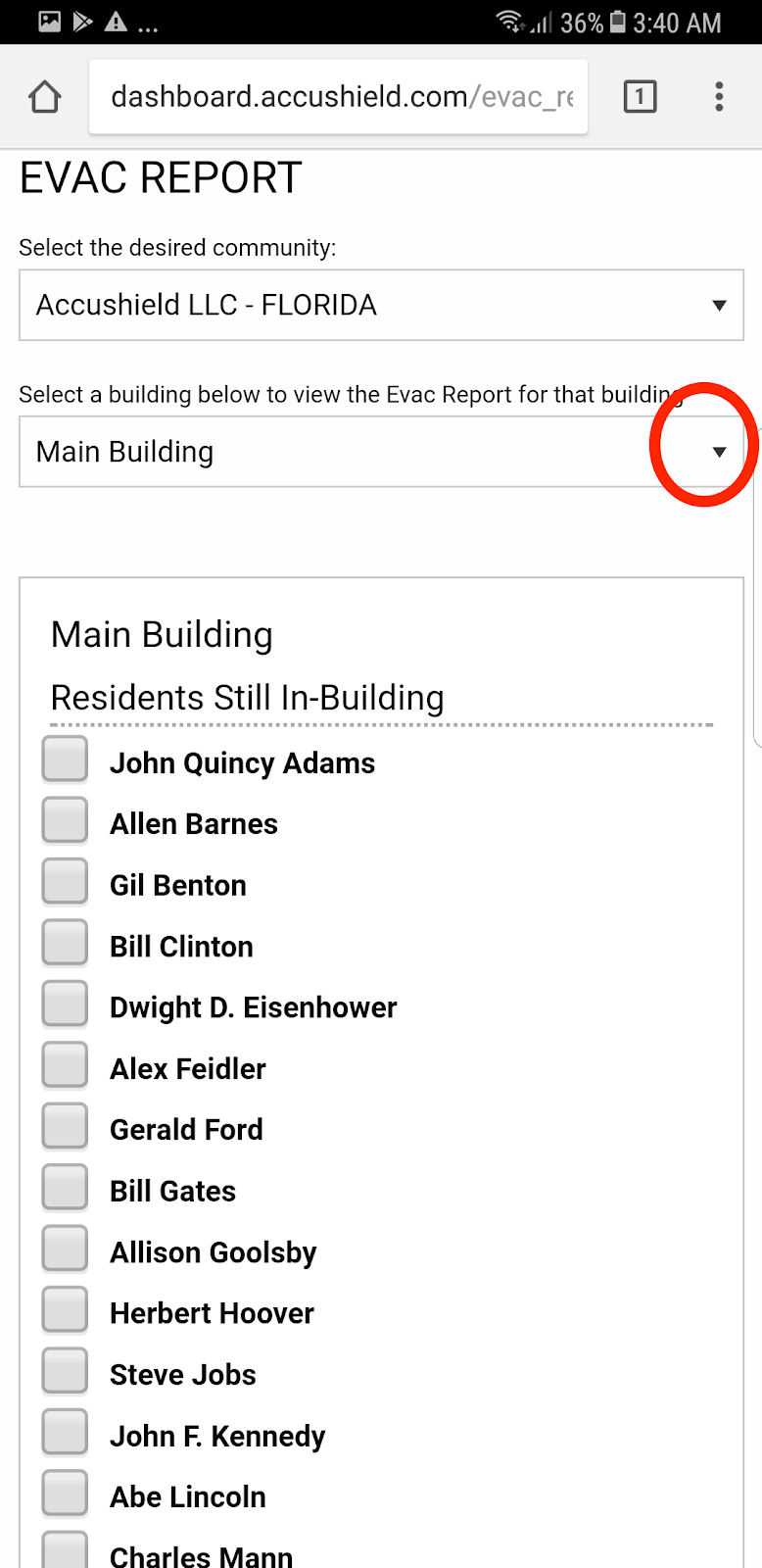The height and width of the screenshot is (1568, 762).
Task: Open the browser tab switcher
Action: tap(640, 97)
